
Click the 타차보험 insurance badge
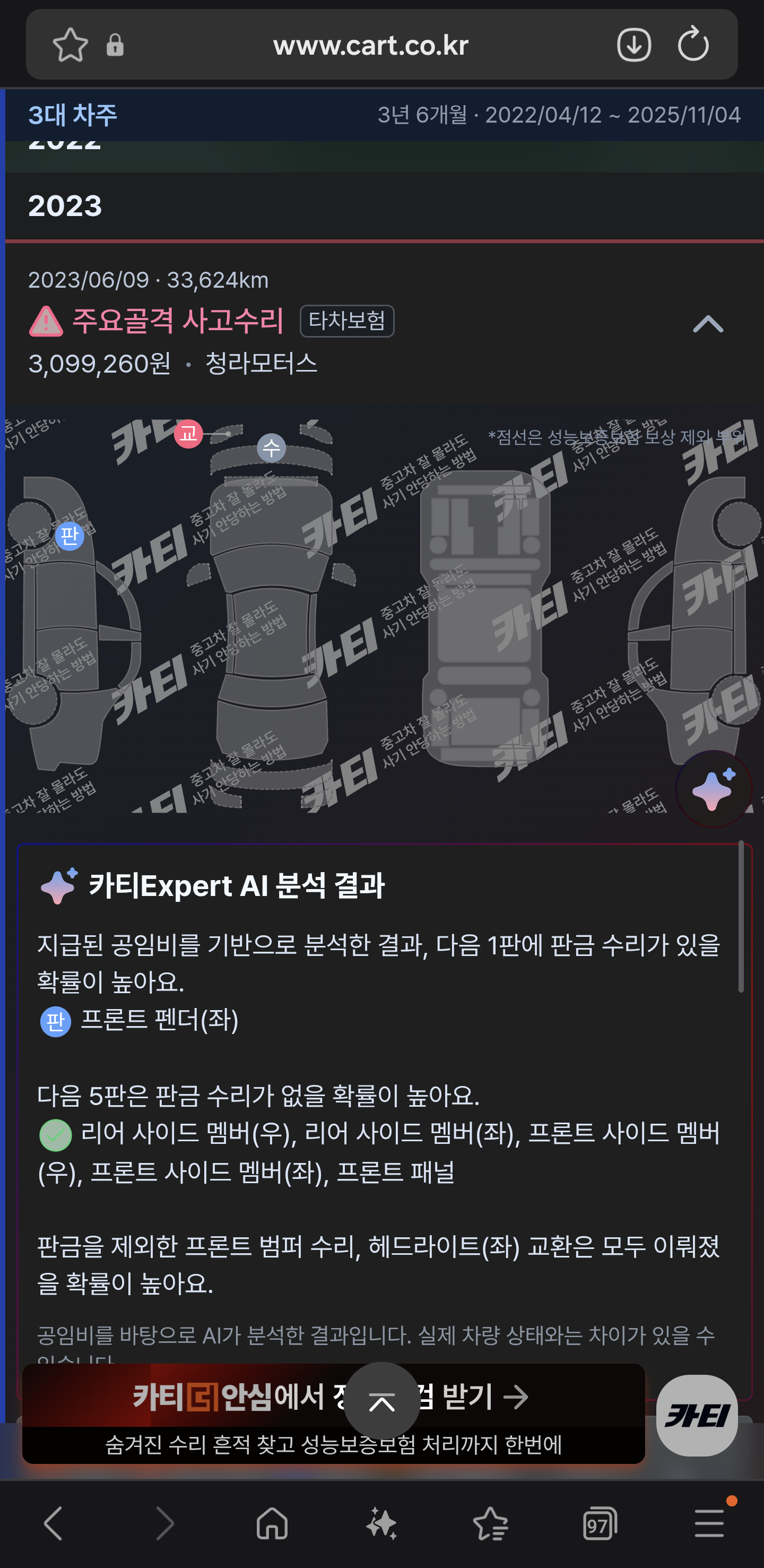347,321
